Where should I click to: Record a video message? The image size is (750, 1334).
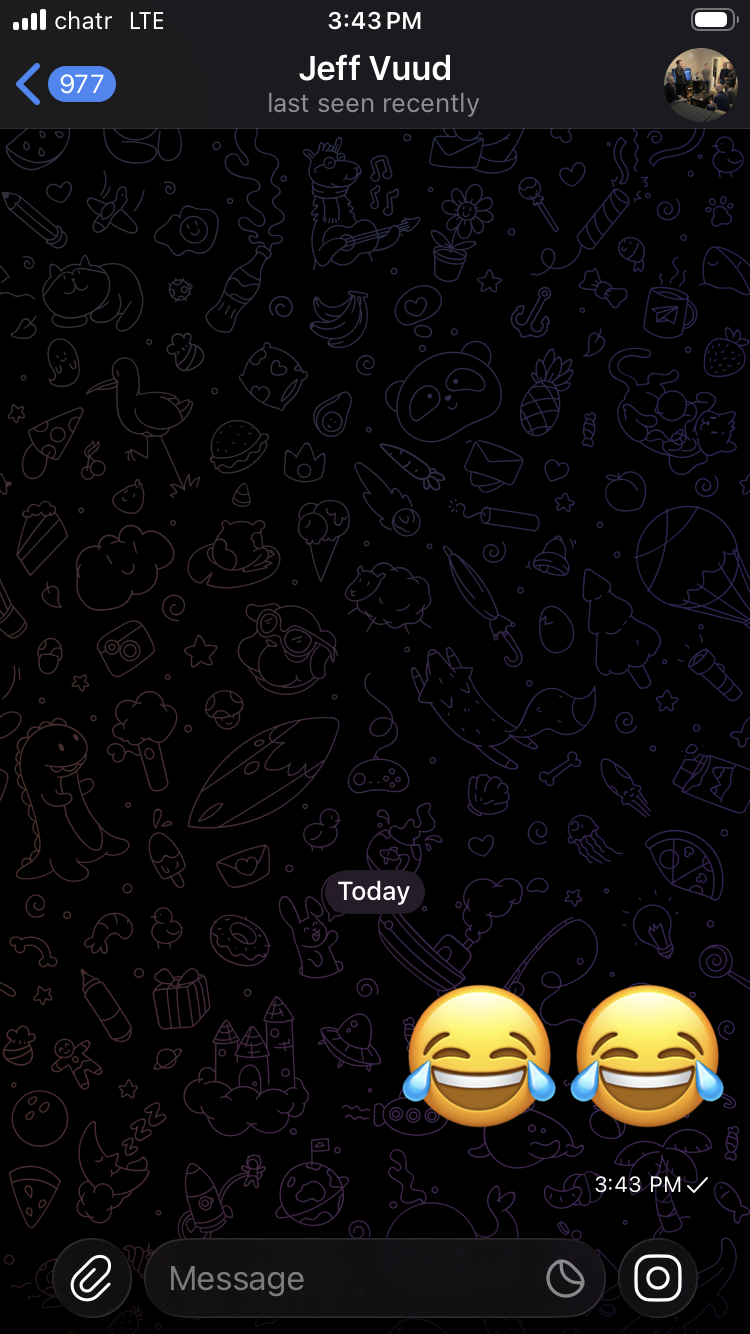click(657, 1278)
